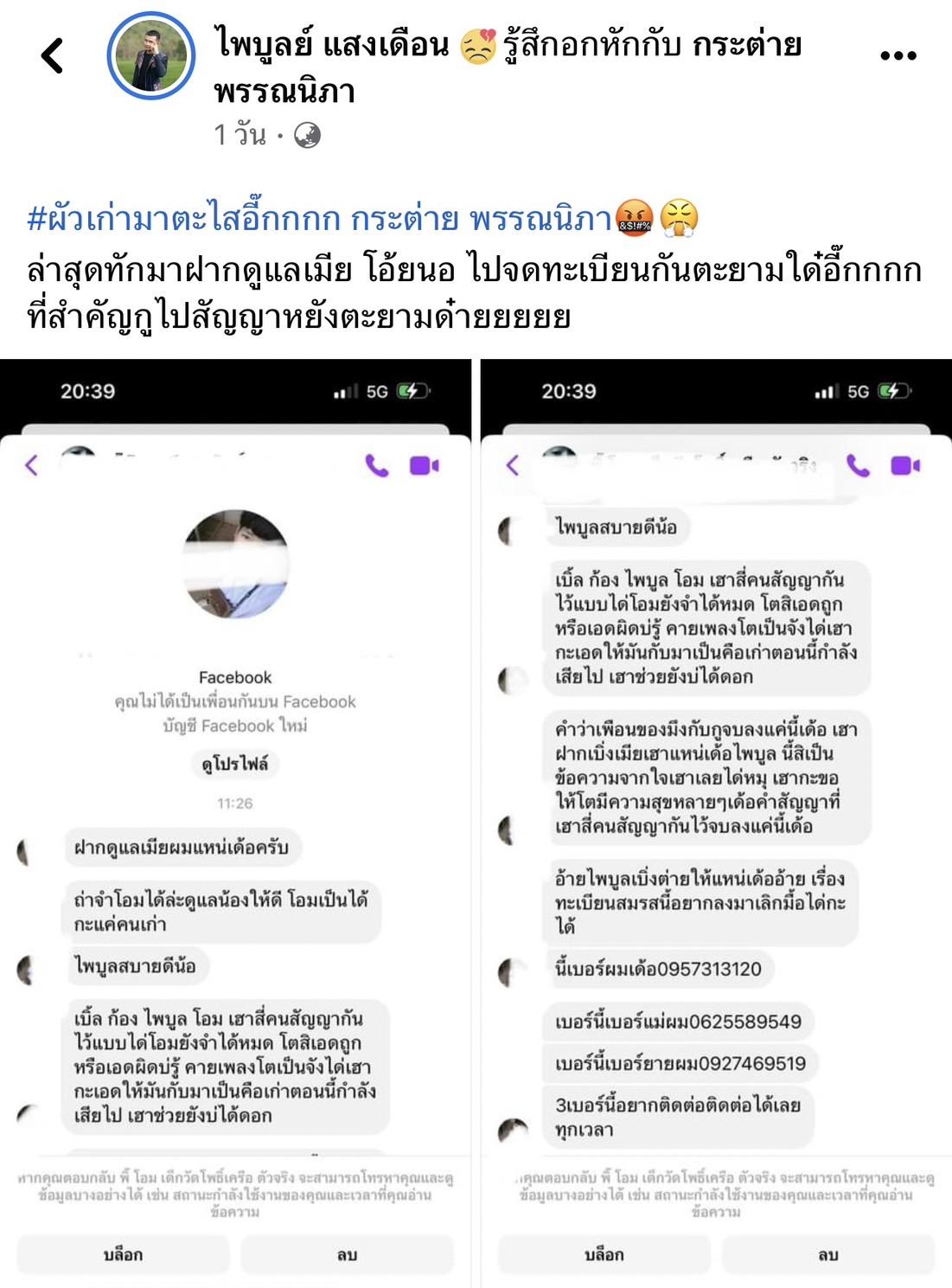
Task: Open ไพบูลย์ แสงเดือน's profile name link
Action: pos(332,45)
